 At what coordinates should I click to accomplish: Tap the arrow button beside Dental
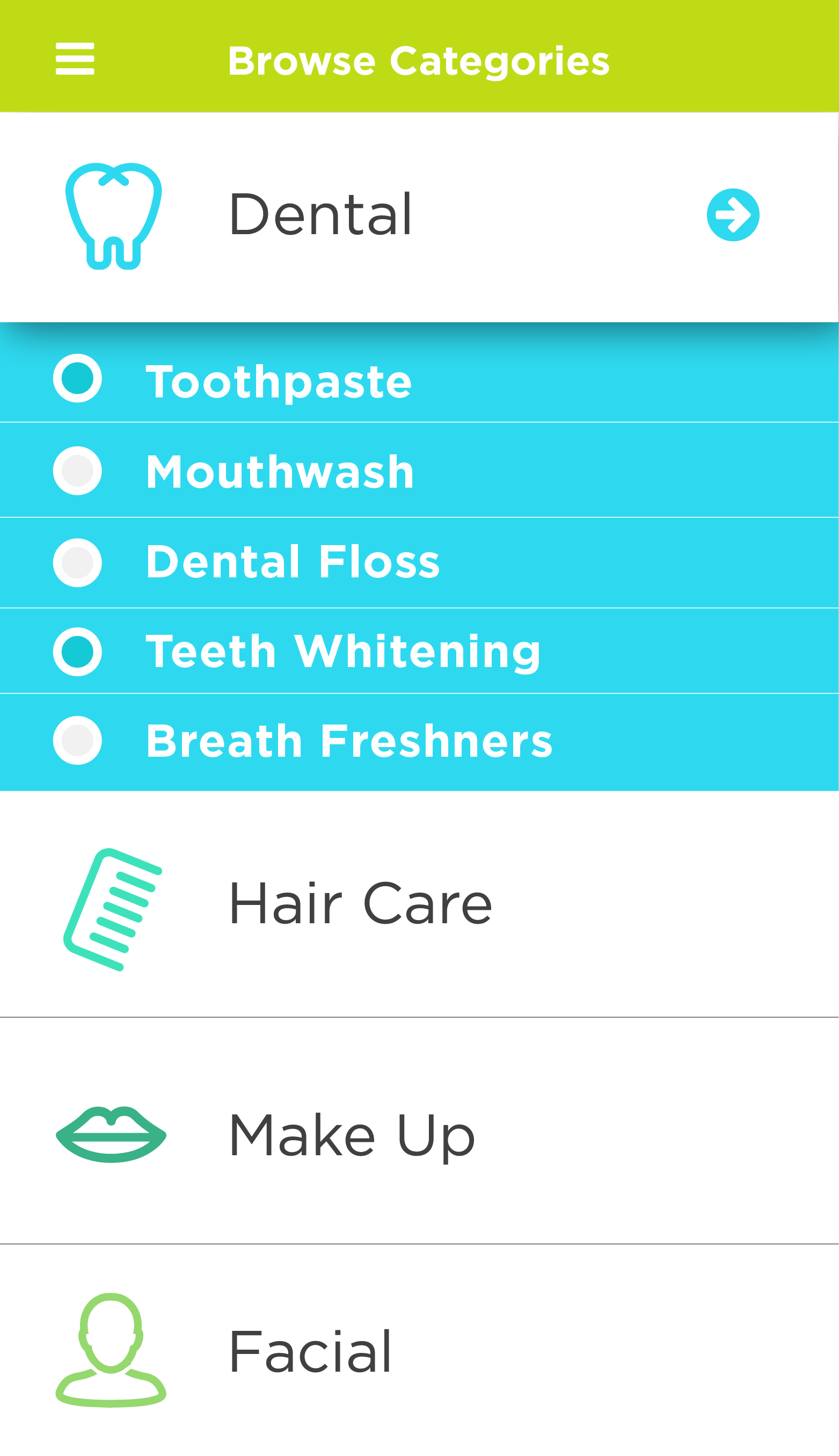[733, 214]
